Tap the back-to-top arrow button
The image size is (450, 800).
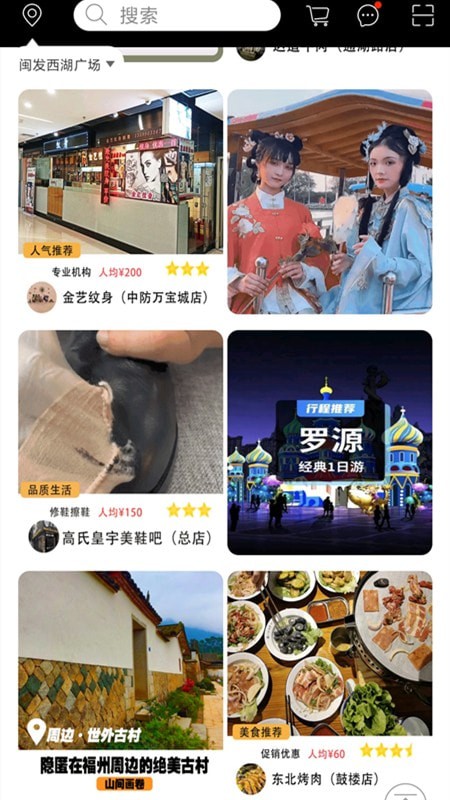tap(405, 792)
